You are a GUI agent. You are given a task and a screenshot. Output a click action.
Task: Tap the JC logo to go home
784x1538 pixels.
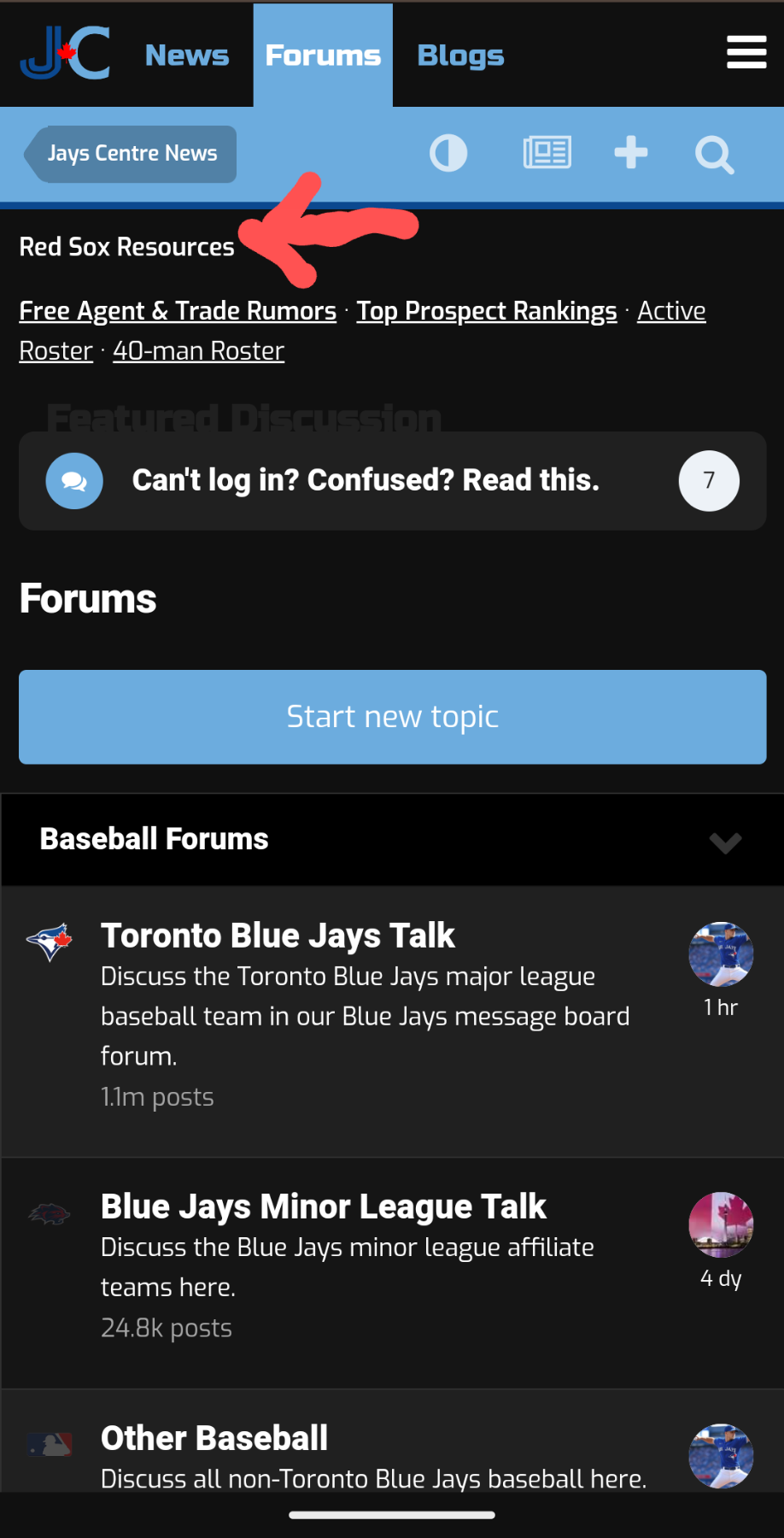pos(66,53)
